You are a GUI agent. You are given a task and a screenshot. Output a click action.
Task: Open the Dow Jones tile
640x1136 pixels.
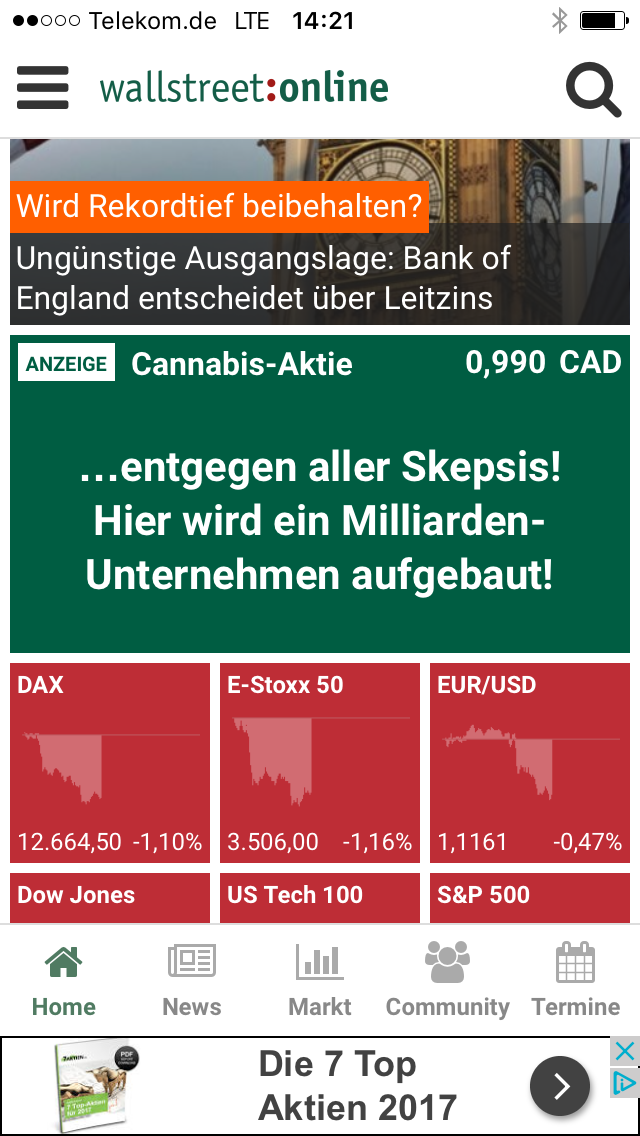pos(110,897)
